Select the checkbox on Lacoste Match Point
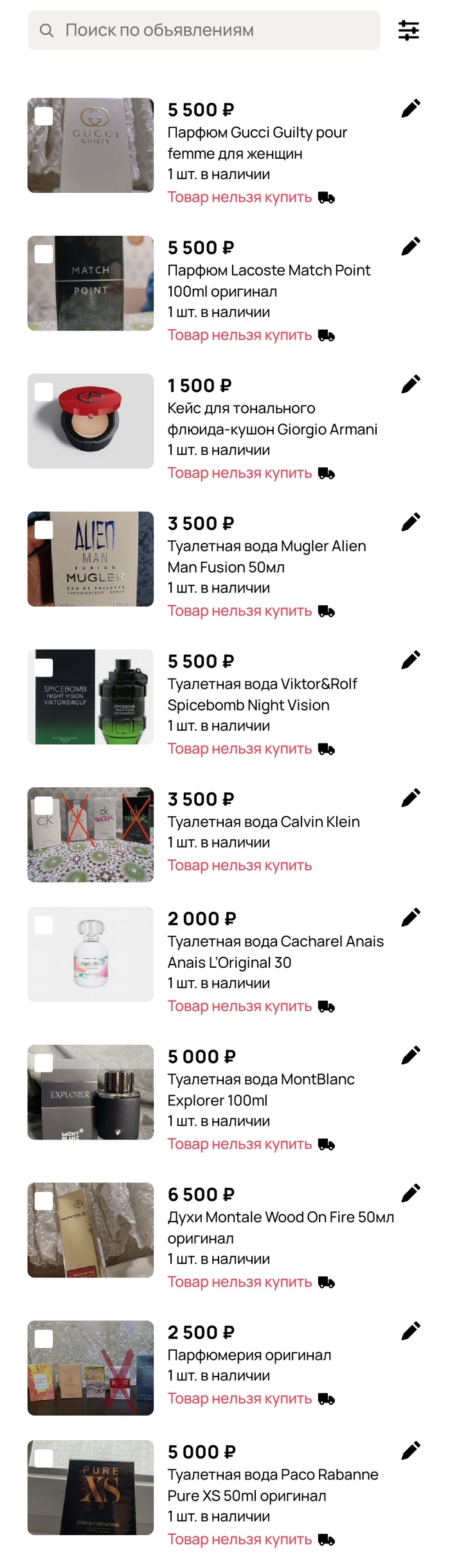 pos(44,254)
